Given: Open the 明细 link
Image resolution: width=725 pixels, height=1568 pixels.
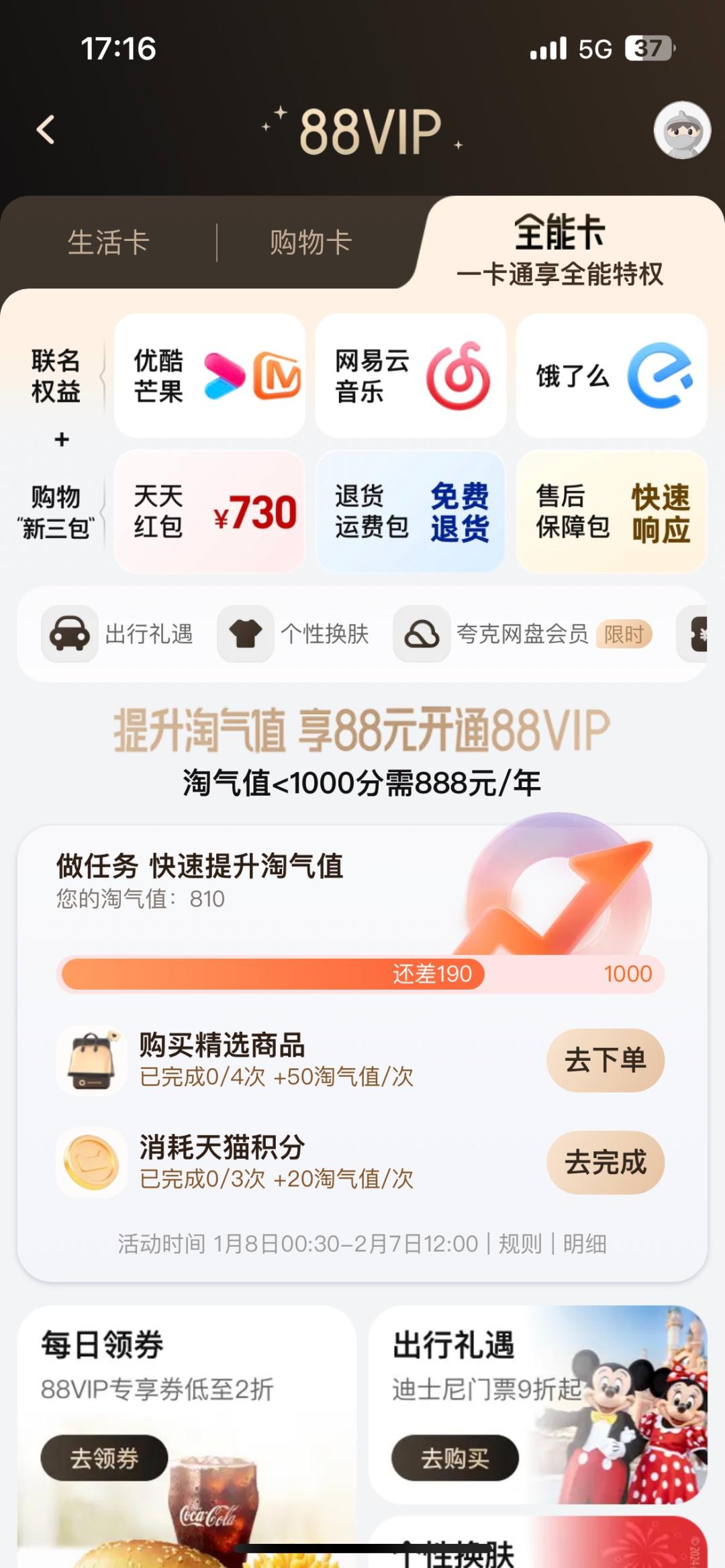Looking at the screenshot, I should tap(585, 1244).
